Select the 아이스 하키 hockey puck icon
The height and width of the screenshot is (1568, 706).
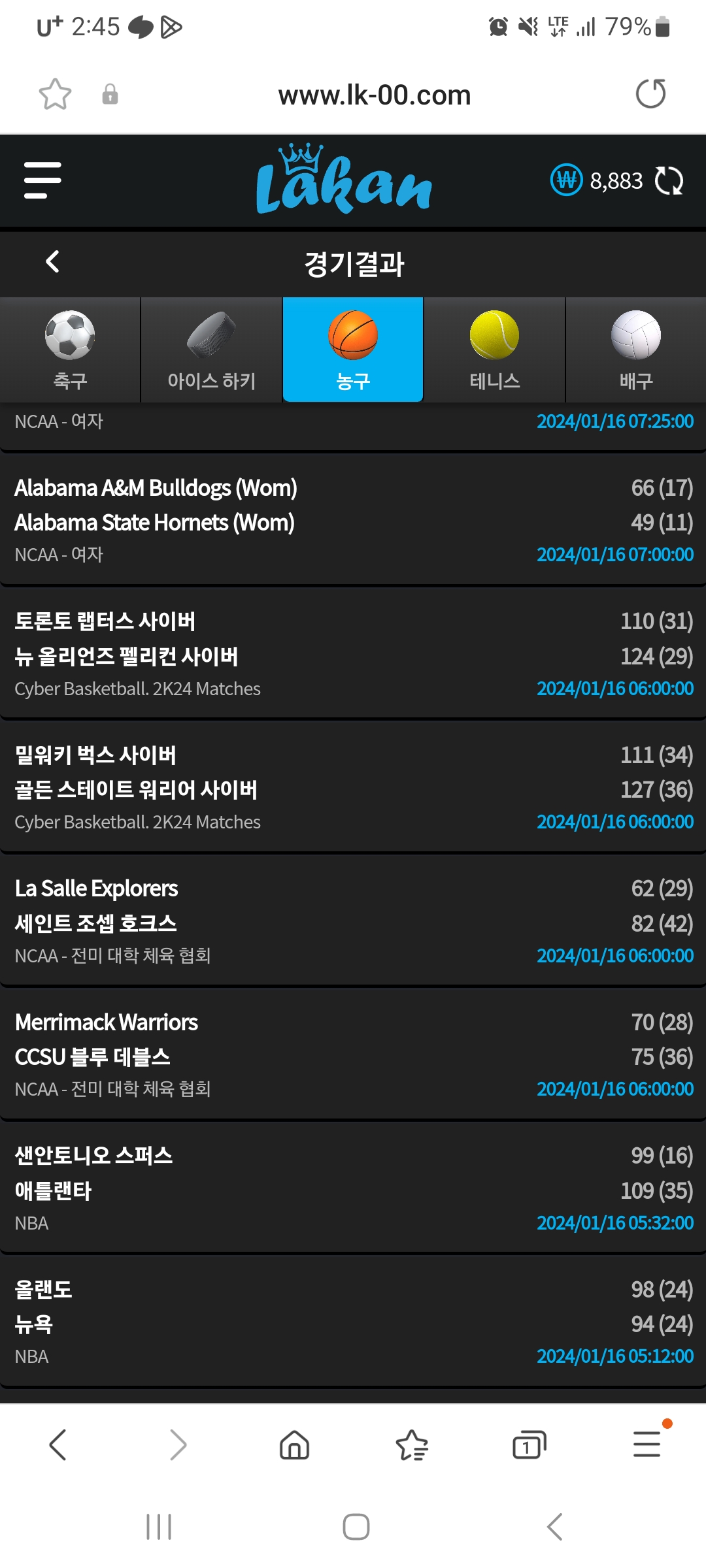(x=211, y=336)
